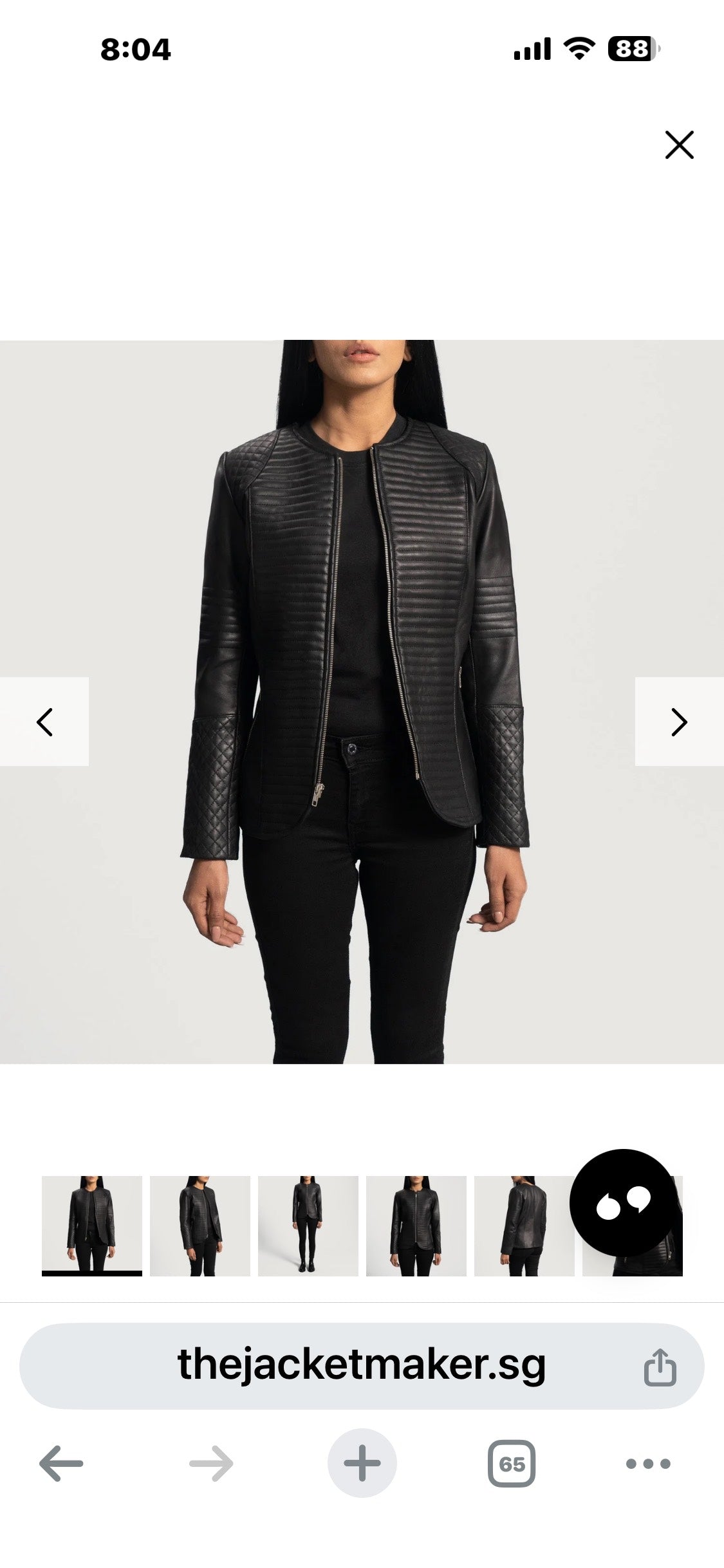Select the back-view jacket thumbnail
The height and width of the screenshot is (1568, 724).
pyautogui.click(x=524, y=1226)
